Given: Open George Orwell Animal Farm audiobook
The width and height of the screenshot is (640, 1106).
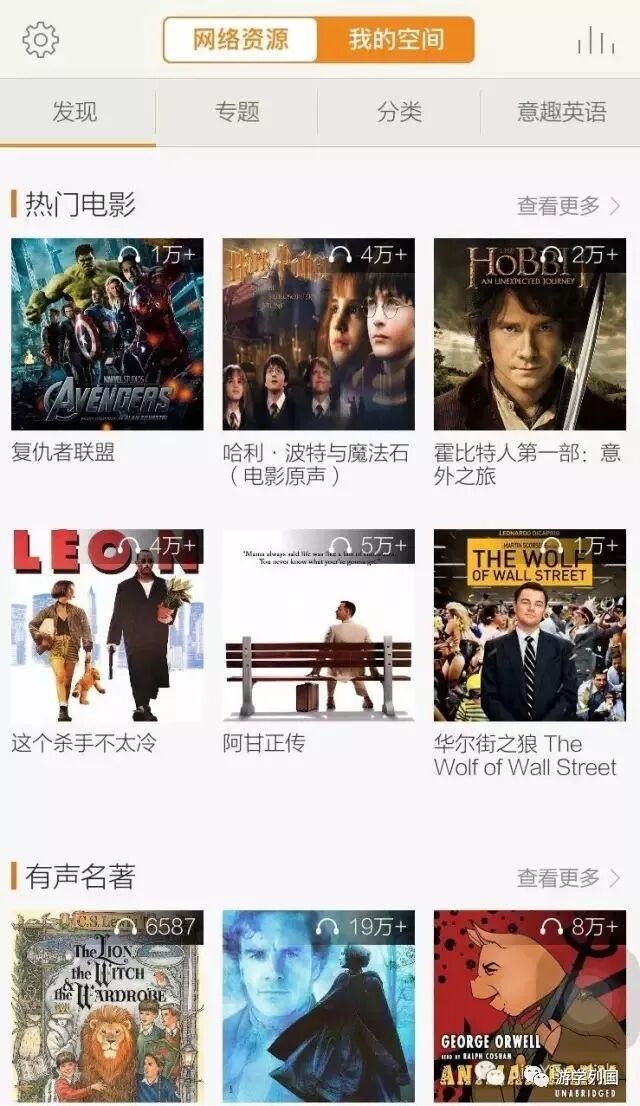Looking at the screenshot, I should click(x=530, y=1005).
